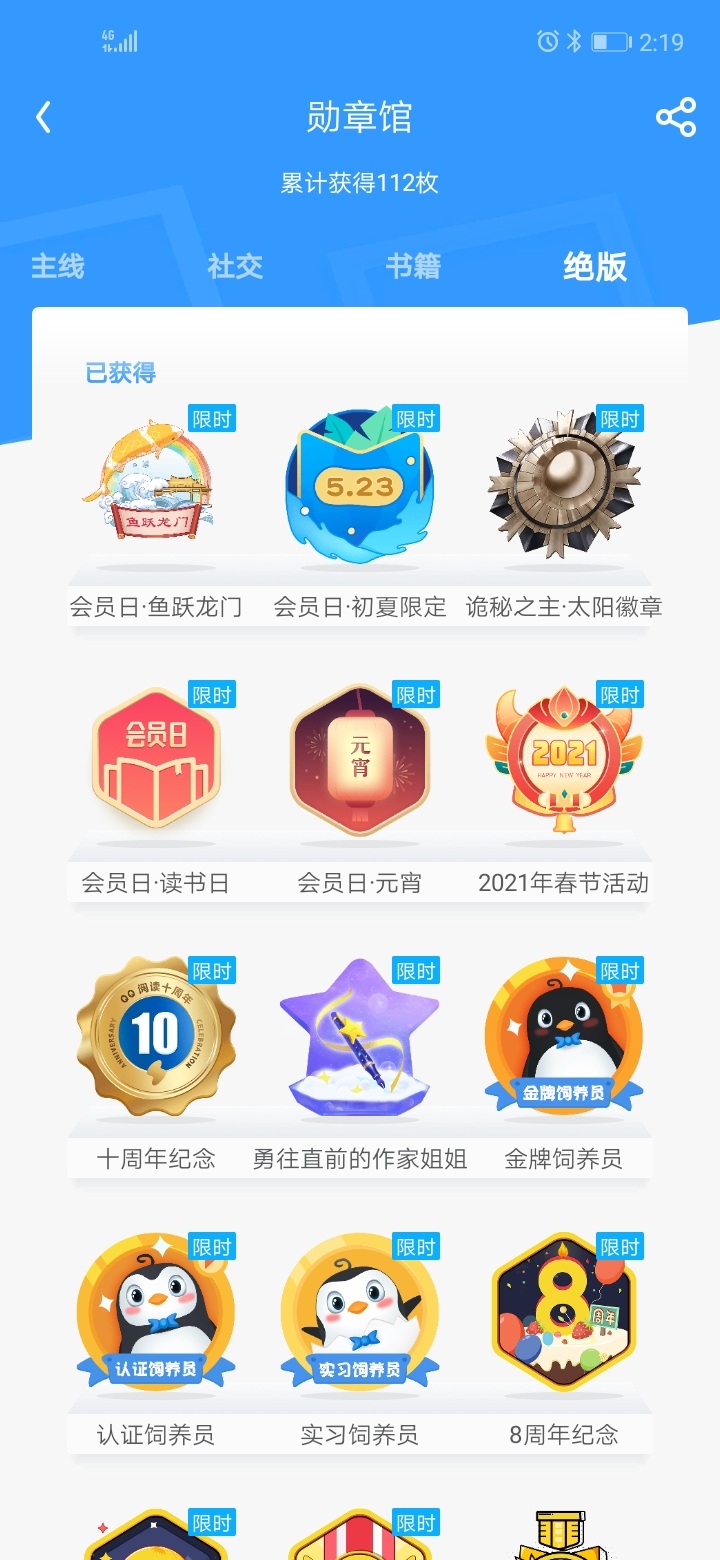Open the 会员日·鱼跃龙门 badge
Image resolution: width=720 pixels, height=1560 pixels.
point(156,490)
